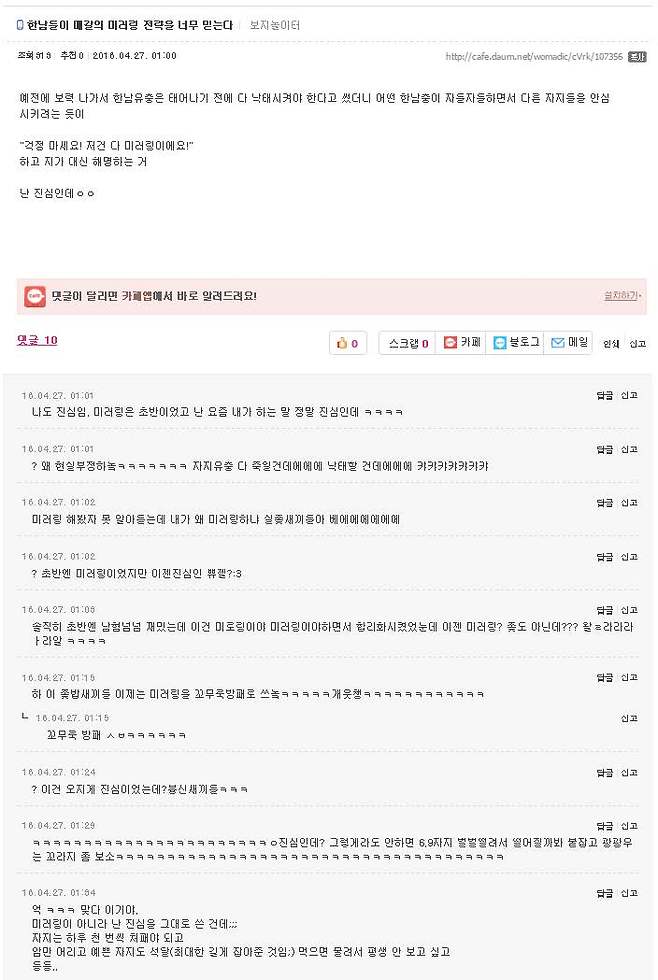Report the 01:24 comment via 신고
Viewport: 658px width, 980px height.
[x=629, y=772]
